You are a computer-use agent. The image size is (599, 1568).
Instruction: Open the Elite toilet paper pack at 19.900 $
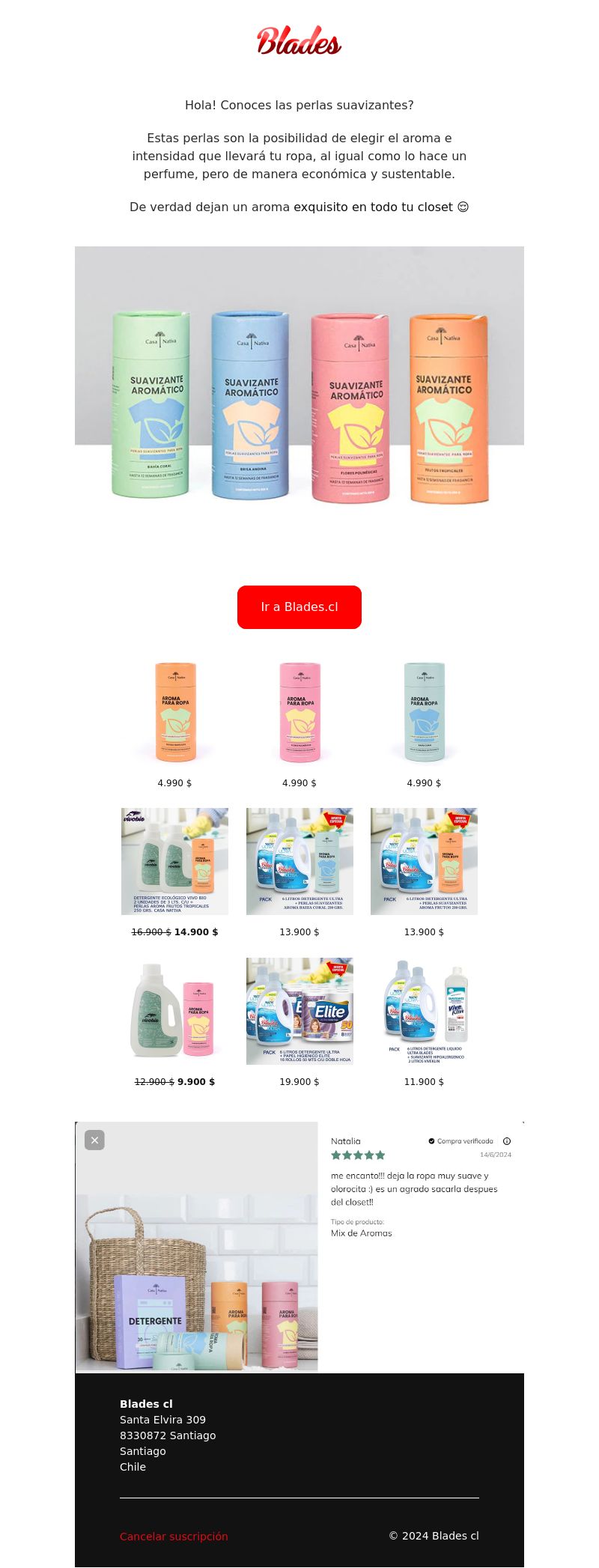click(299, 1011)
